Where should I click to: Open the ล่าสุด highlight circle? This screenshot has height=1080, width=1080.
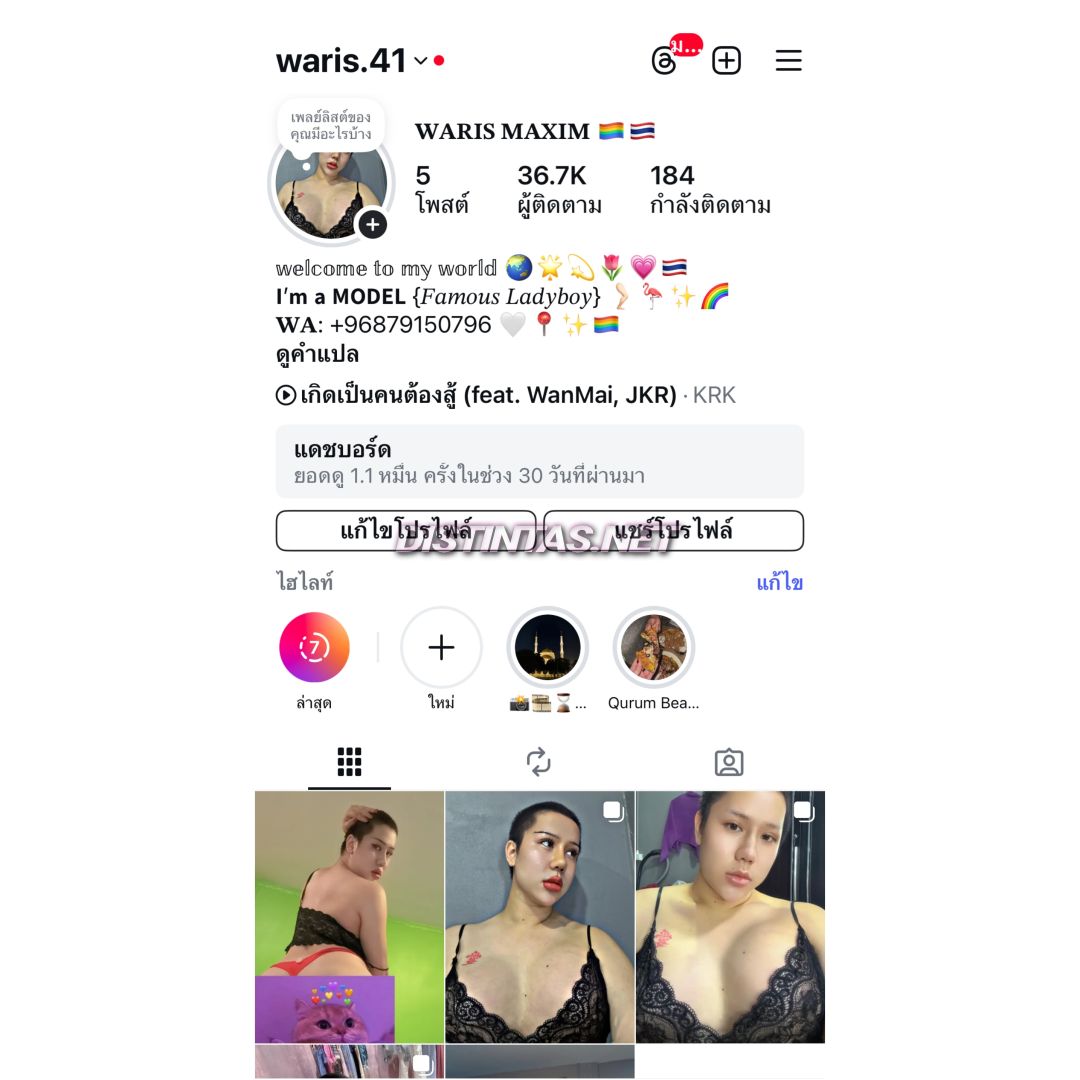tap(314, 648)
